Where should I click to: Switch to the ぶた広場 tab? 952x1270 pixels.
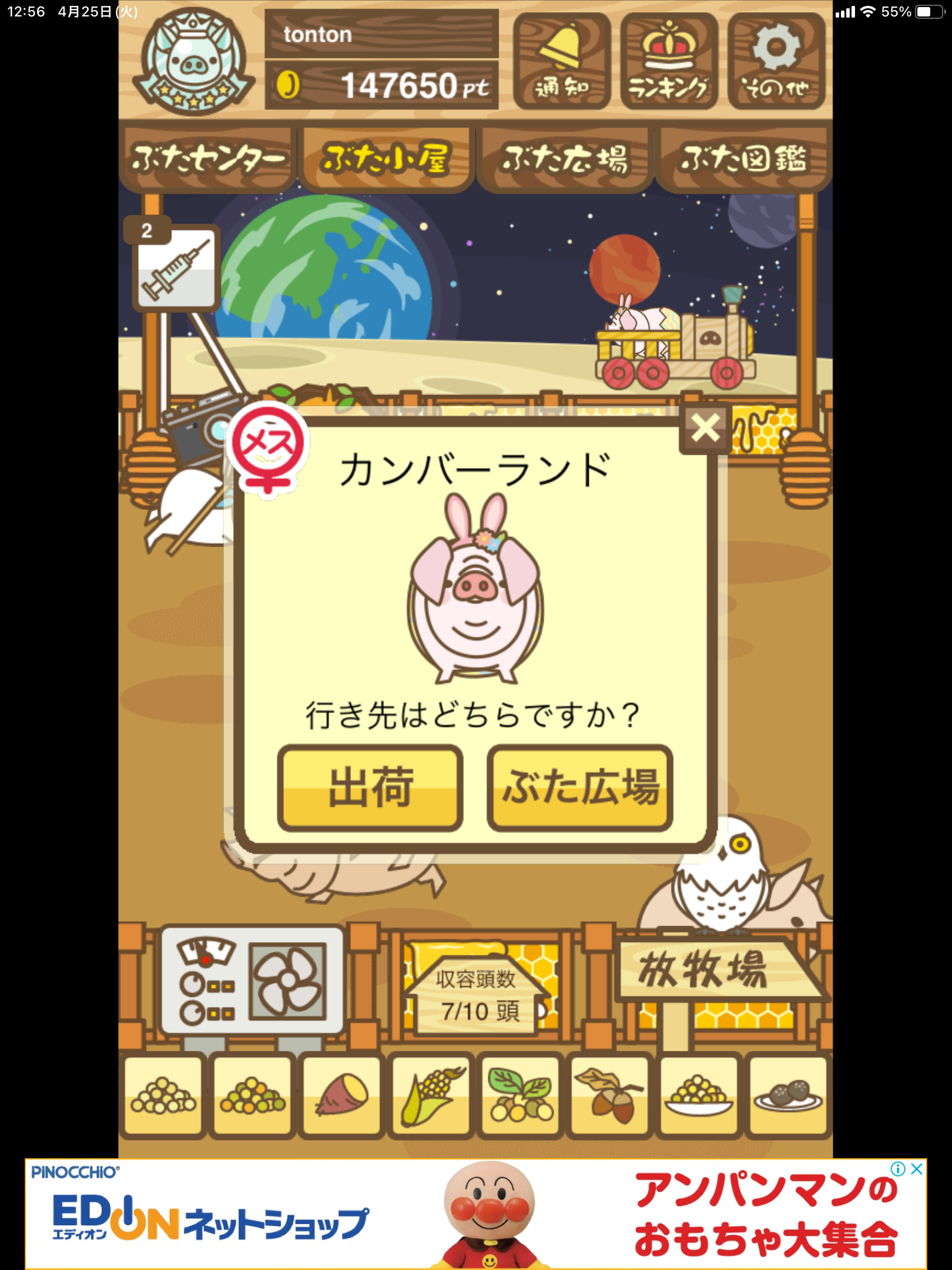click(564, 159)
